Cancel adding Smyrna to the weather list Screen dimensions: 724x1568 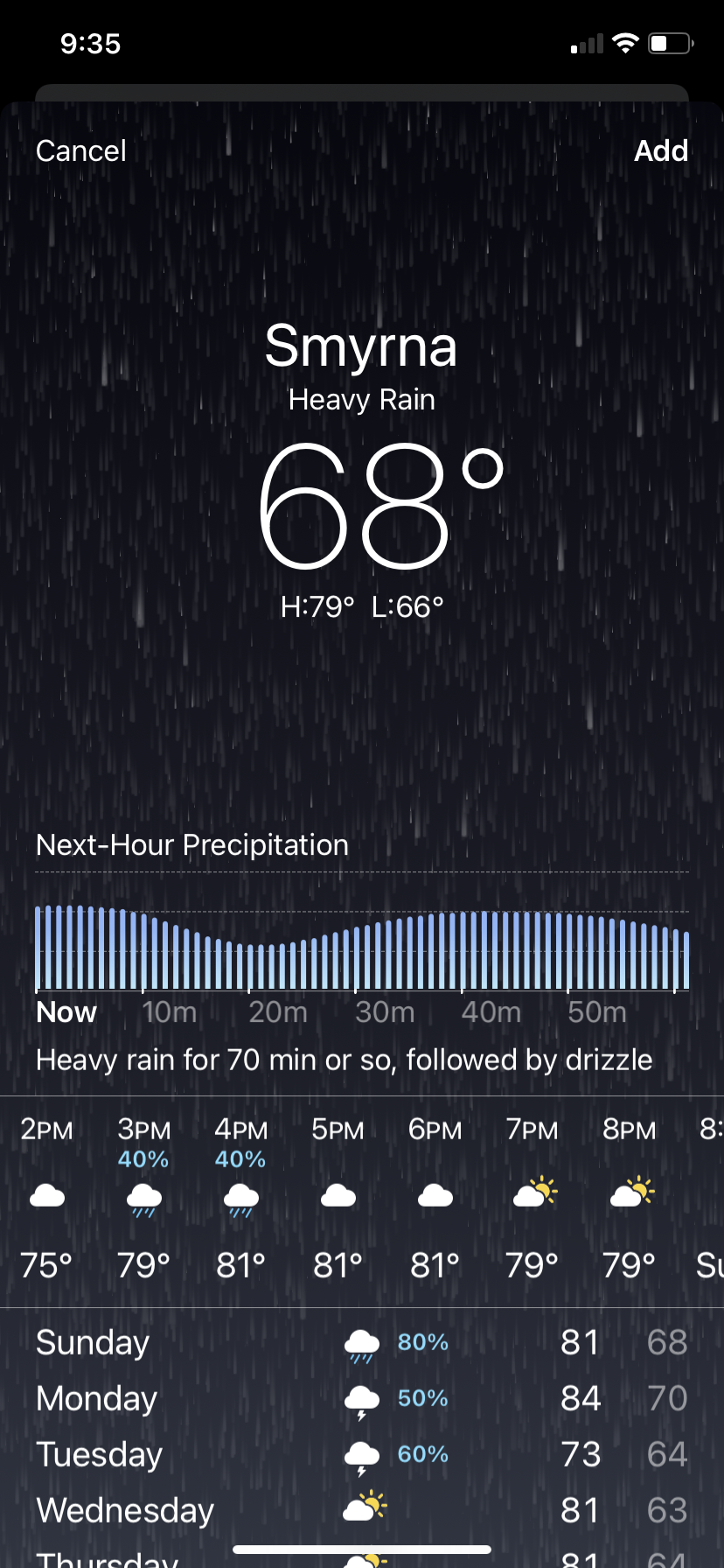point(81,150)
